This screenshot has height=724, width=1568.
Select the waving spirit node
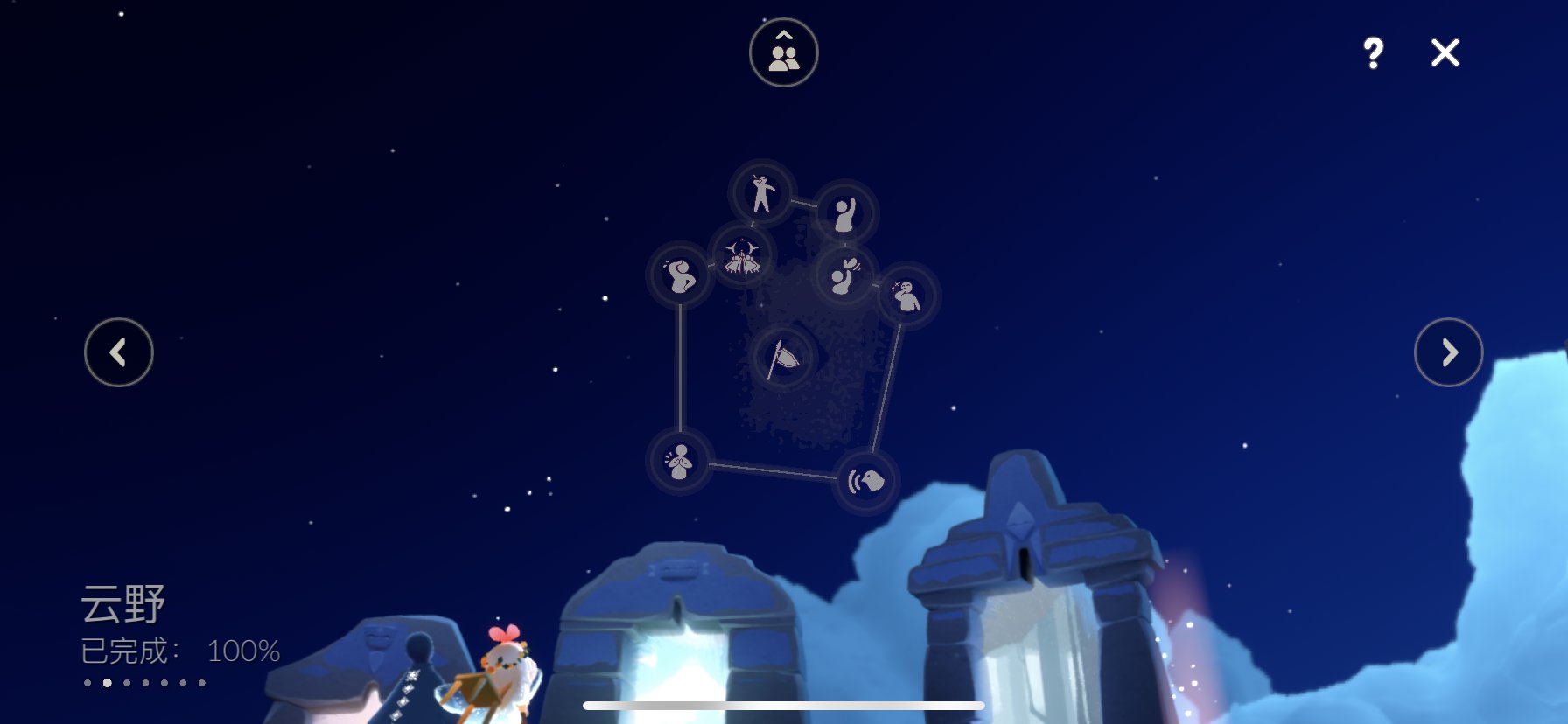pos(844,213)
